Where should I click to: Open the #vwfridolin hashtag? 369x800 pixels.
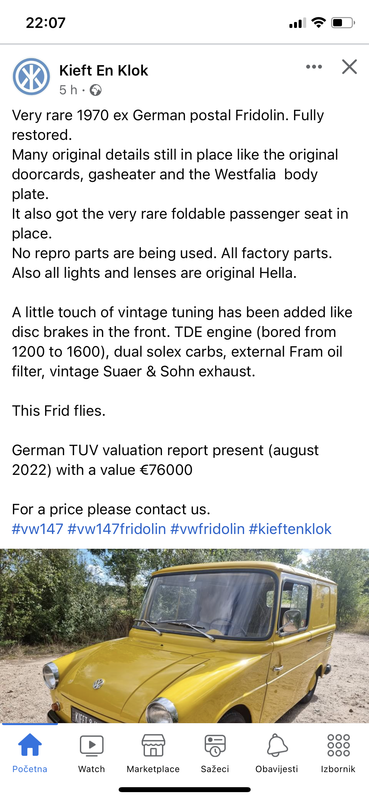pyautogui.click(x=207, y=529)
